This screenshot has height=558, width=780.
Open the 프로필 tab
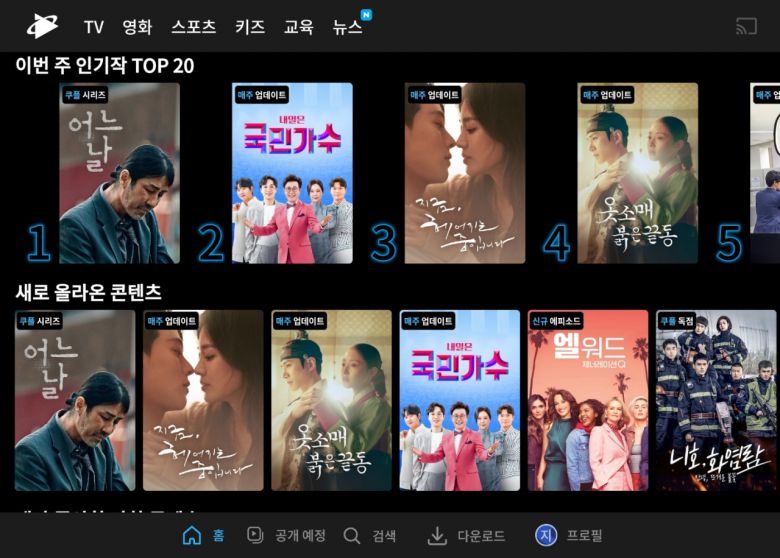click(x=569, y=535)
